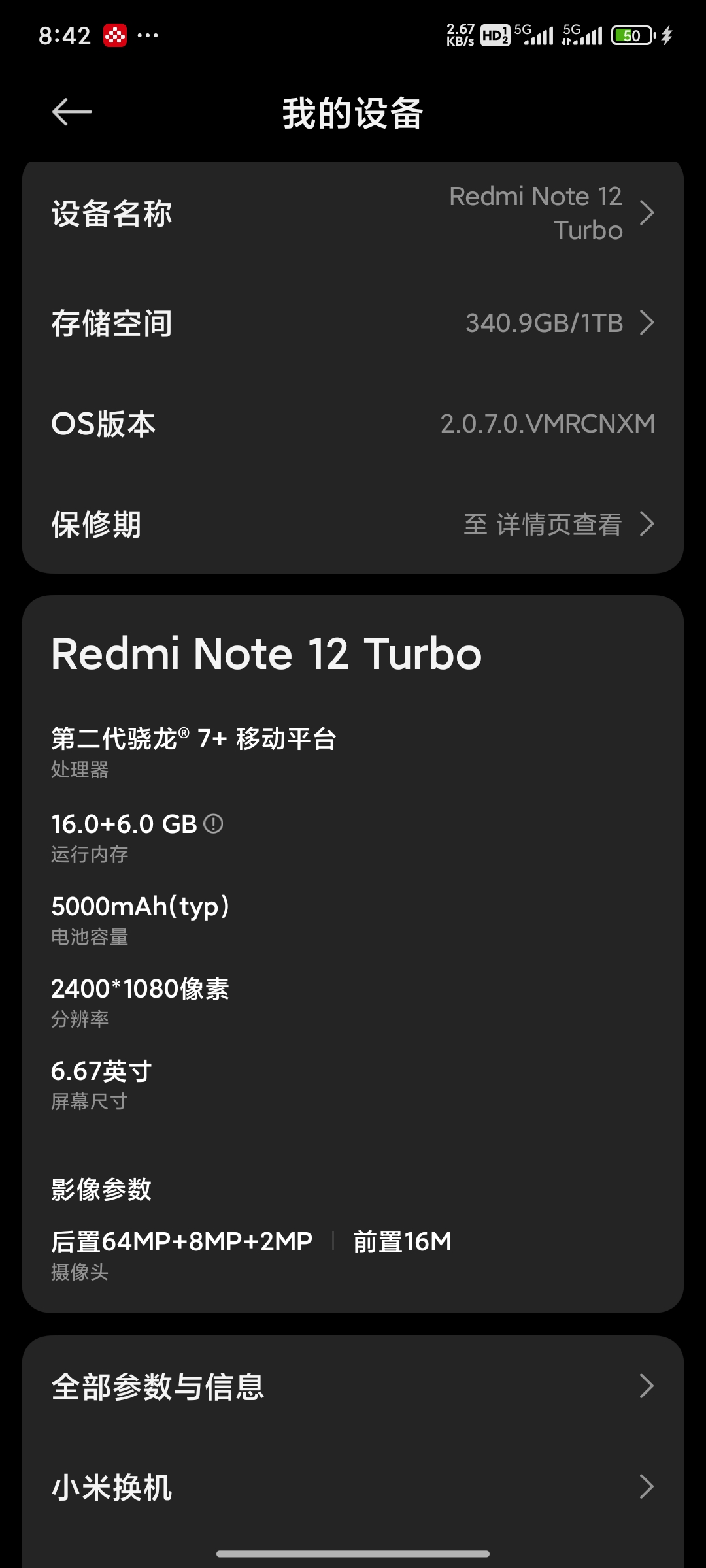The image size is (706, 1568).
Task: Open the 设备名称 device name row
Action: [353, 214]
